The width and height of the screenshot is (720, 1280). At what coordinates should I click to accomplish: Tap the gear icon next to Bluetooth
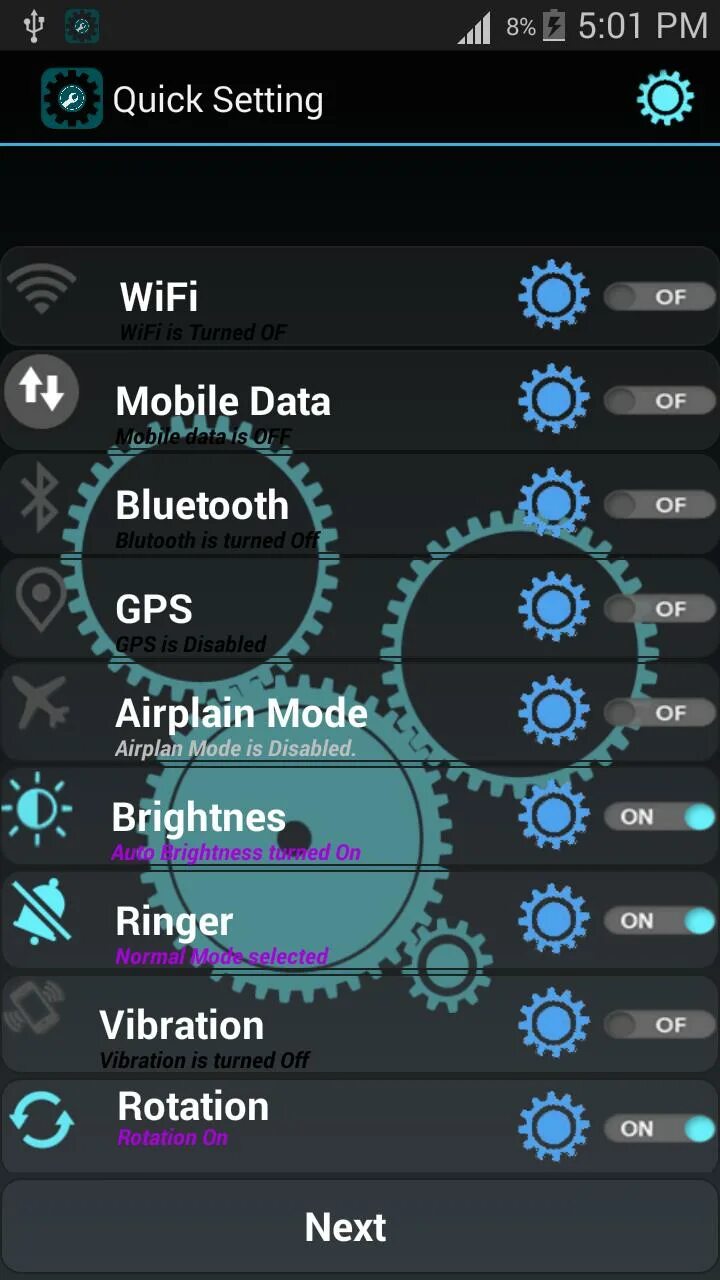554,503
